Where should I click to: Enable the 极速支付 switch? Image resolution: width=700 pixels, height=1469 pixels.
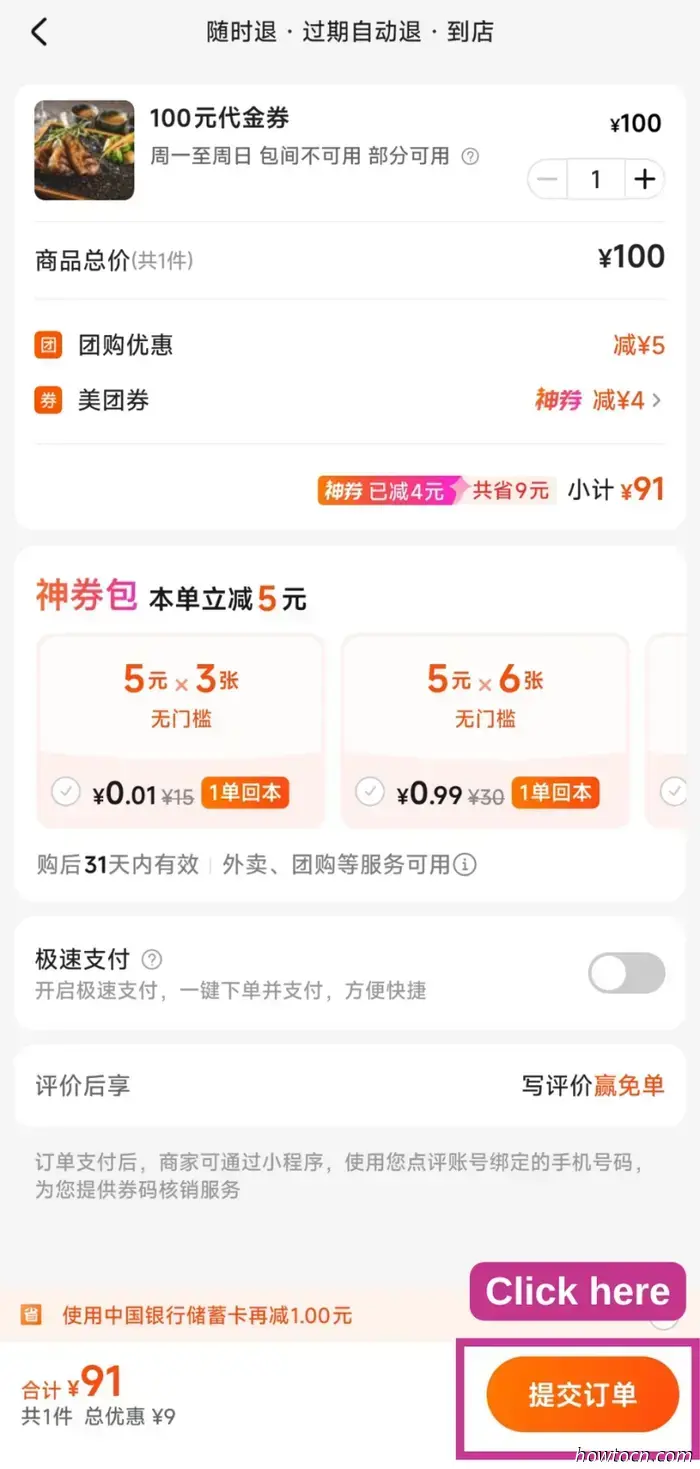[627, 973]
